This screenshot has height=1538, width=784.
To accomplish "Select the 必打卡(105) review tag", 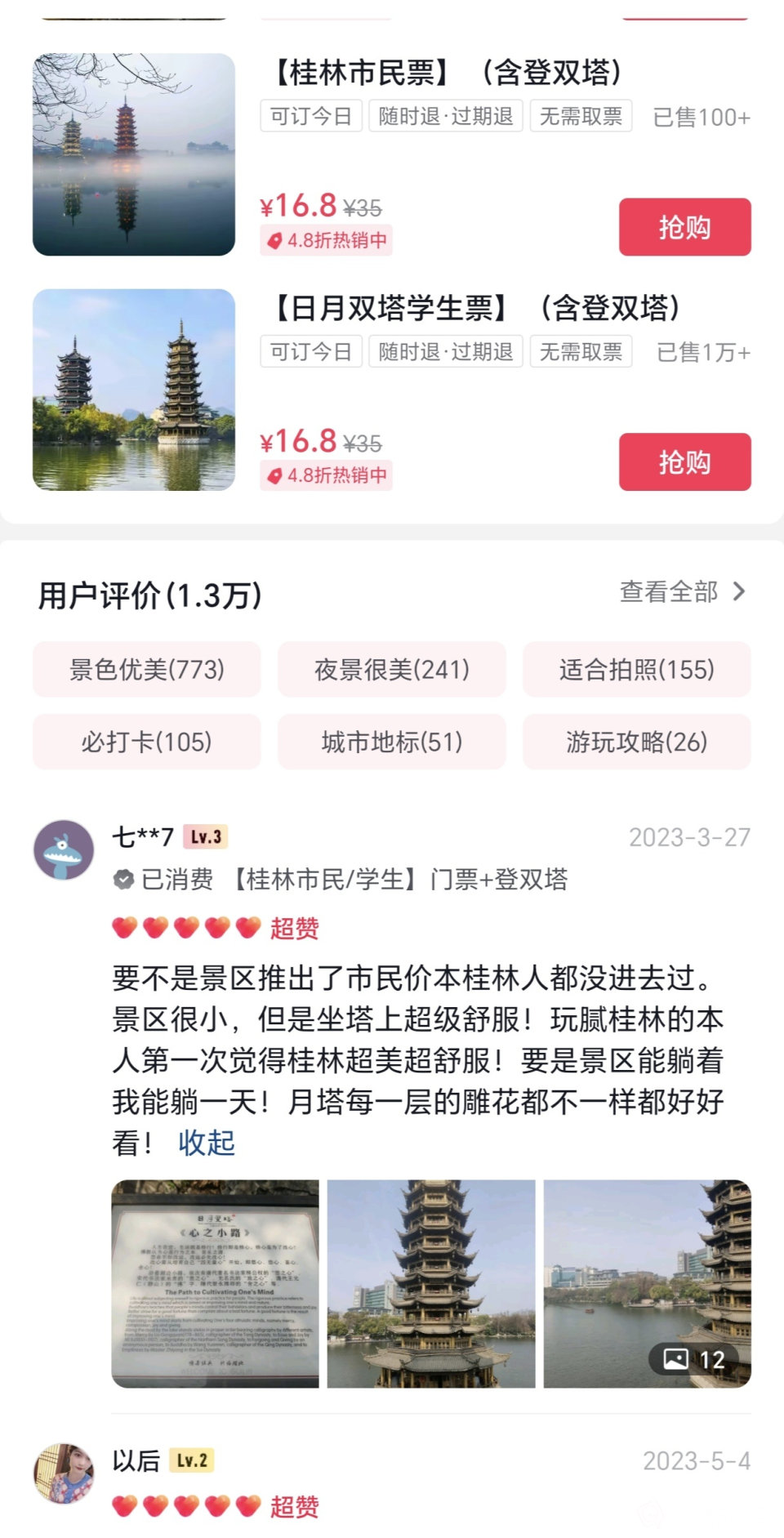I will tap(147, 742).
